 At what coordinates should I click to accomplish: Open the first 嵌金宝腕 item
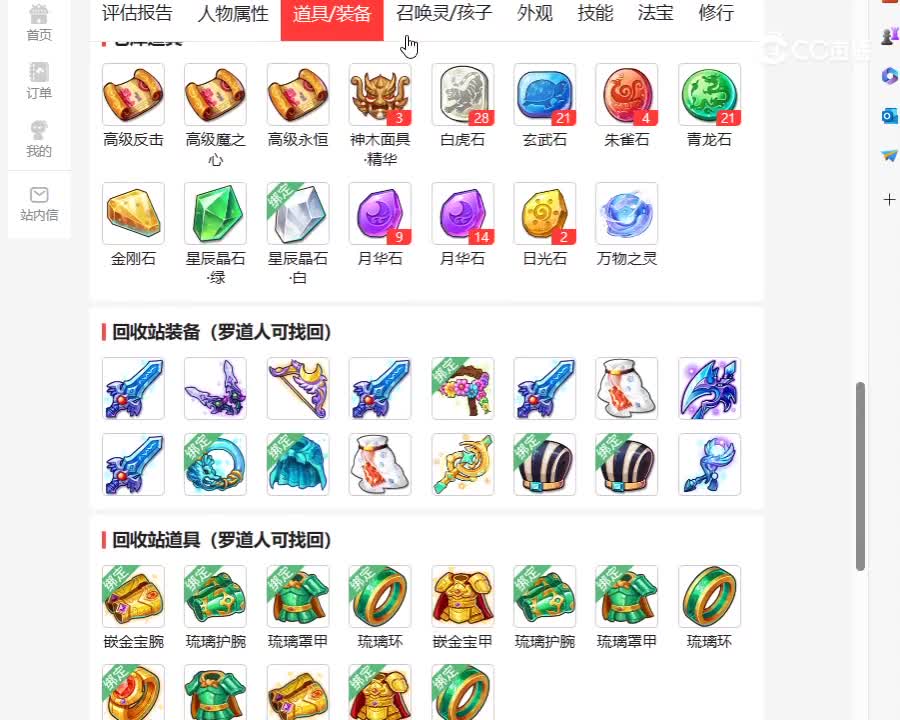click(133, 597)
